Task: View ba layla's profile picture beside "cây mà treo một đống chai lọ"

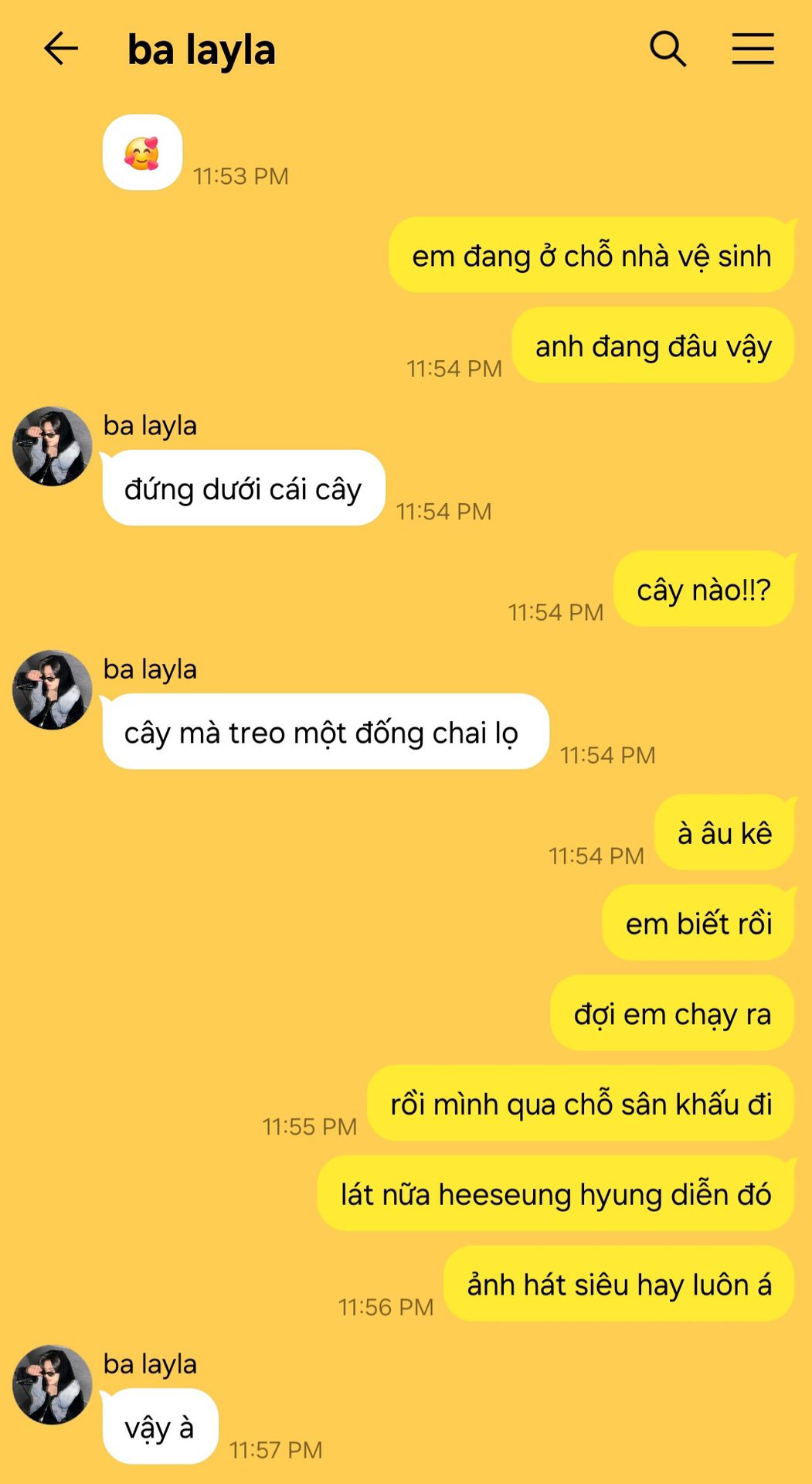Action: (53, 689)
